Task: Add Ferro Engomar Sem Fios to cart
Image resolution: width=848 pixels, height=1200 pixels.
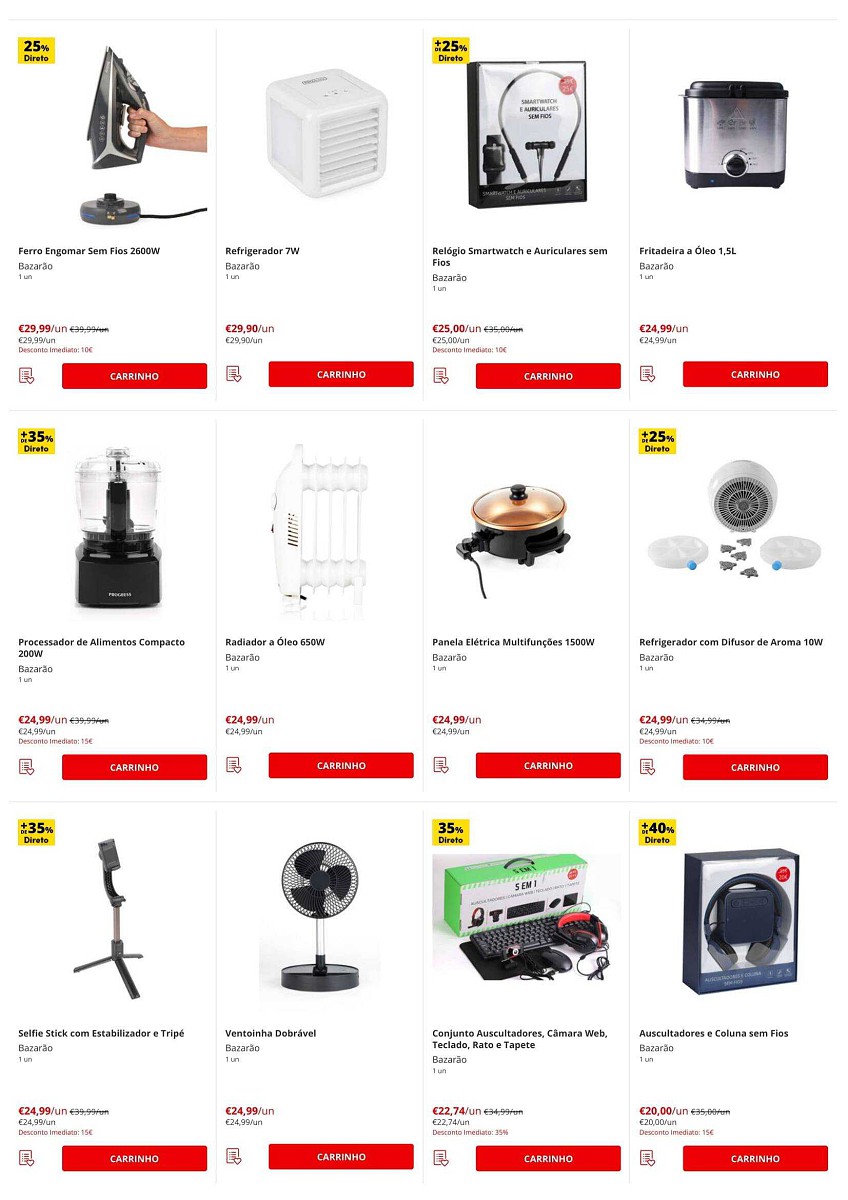Action: 134,376
